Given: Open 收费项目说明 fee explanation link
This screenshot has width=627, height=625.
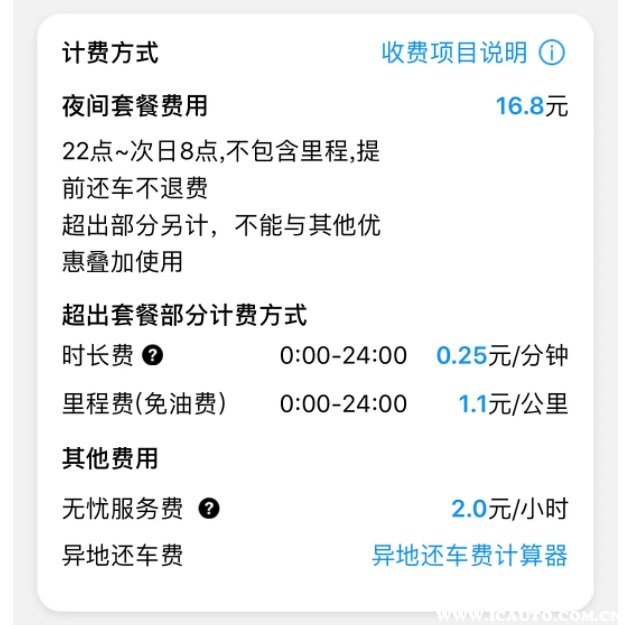Looking at the screenshot, I should [472, 53].
